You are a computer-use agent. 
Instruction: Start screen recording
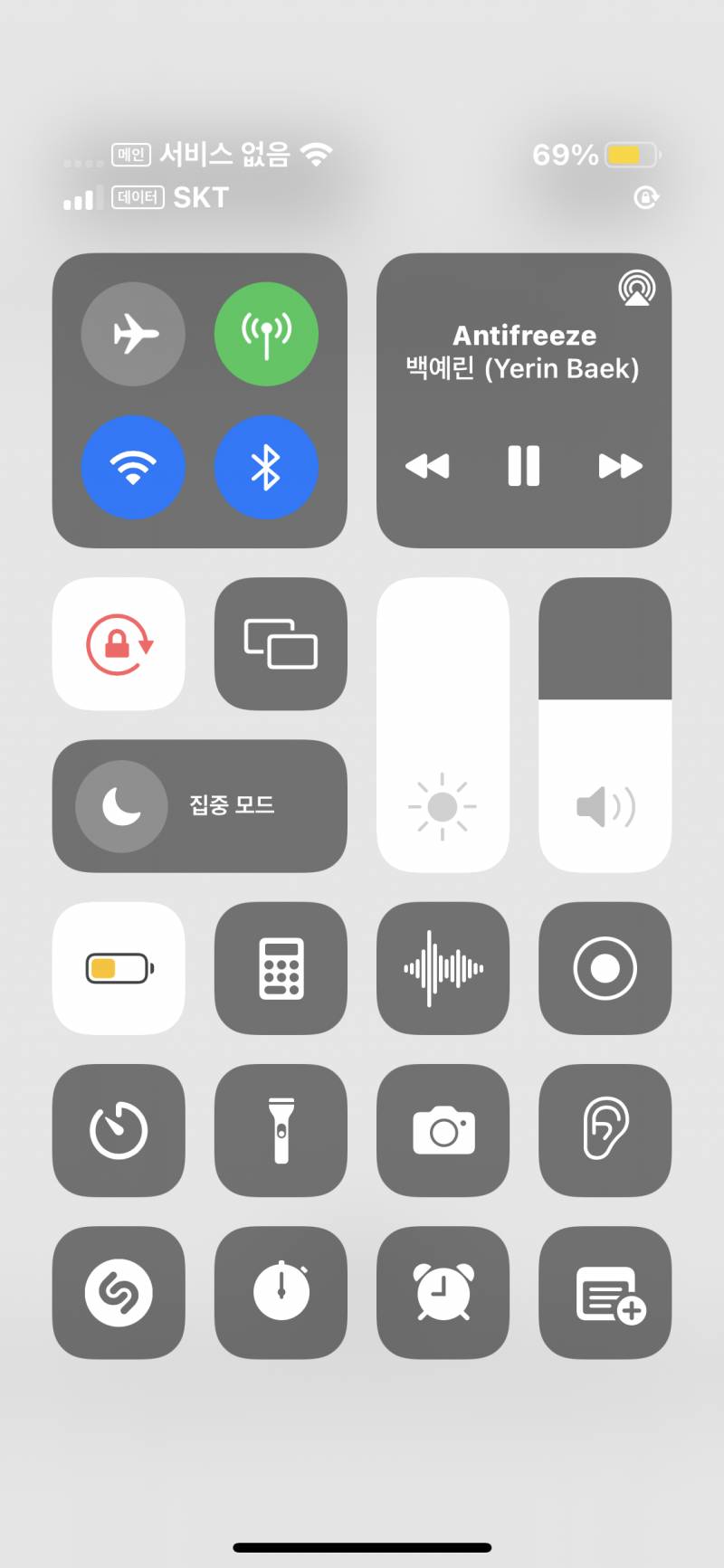[x=605, y=968]
